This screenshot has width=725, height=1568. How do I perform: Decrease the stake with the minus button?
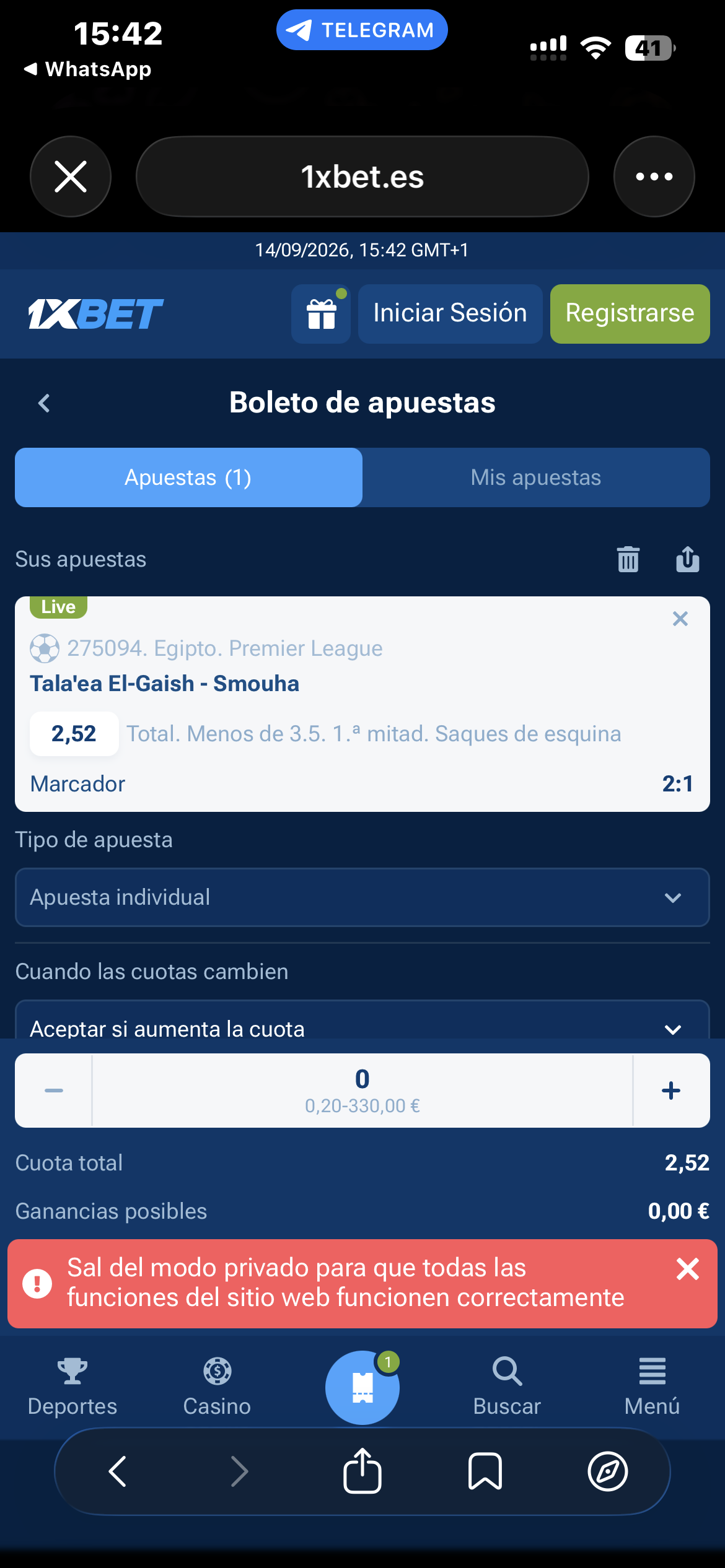click(x=54, y=1091)
